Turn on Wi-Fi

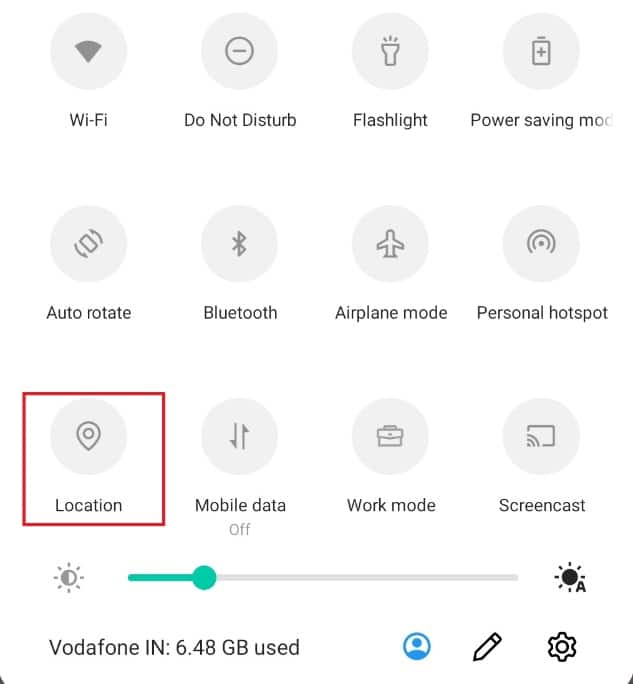click(x=88, y=52)
